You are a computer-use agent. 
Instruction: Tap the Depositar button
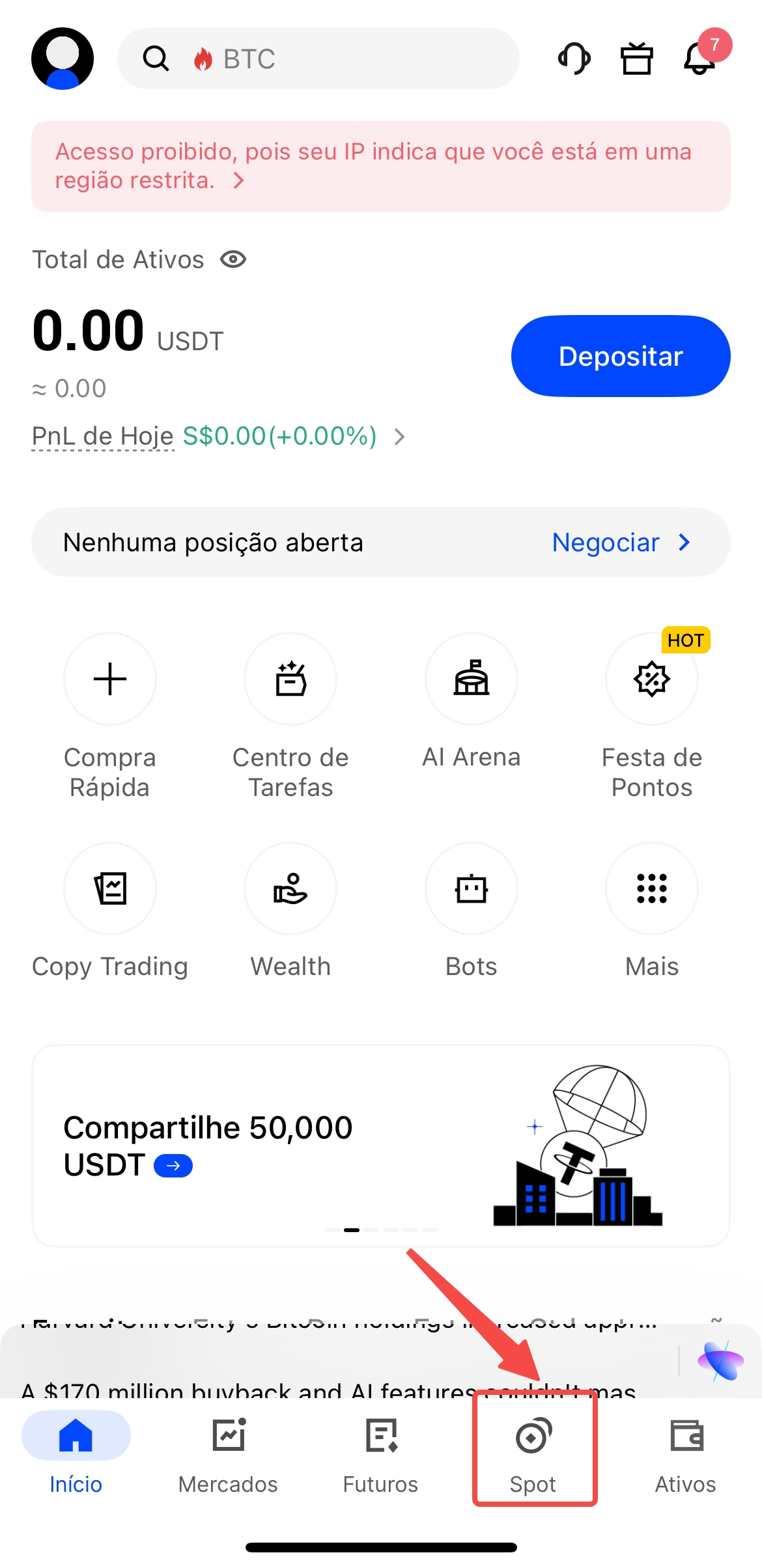(x=620, y=356)
